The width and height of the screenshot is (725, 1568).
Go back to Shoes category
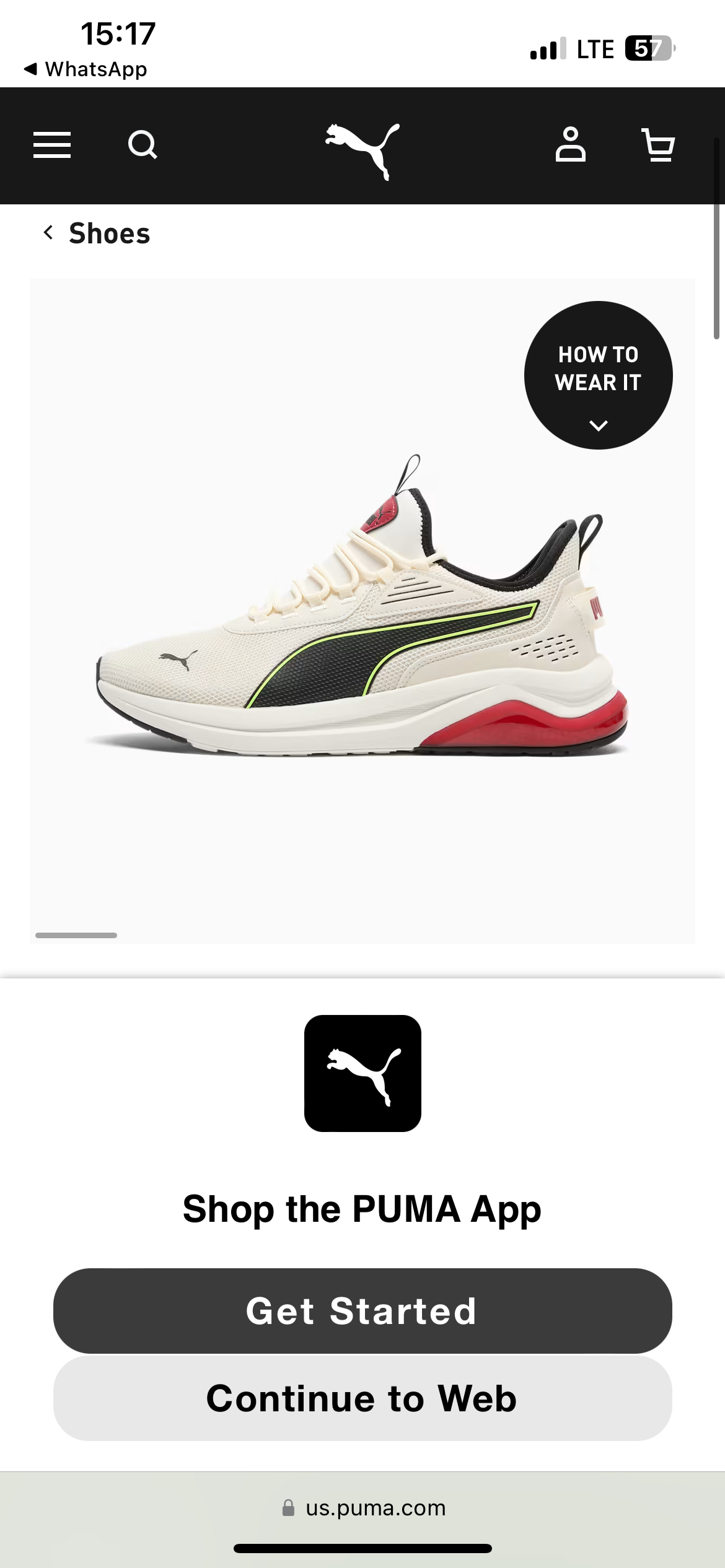tap(97, 233)
